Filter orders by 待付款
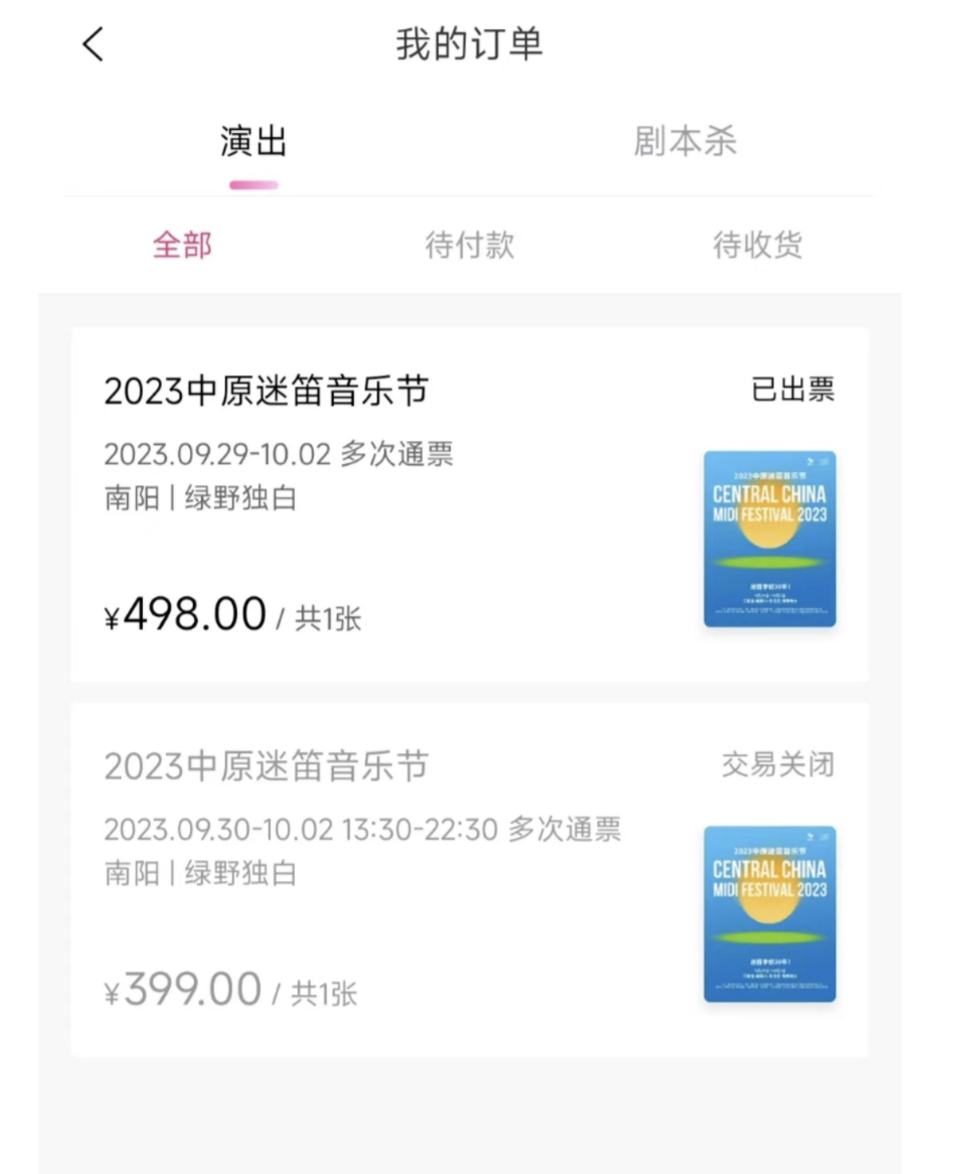The width and height of the screenshot is (978, 1174). [469, 245]
